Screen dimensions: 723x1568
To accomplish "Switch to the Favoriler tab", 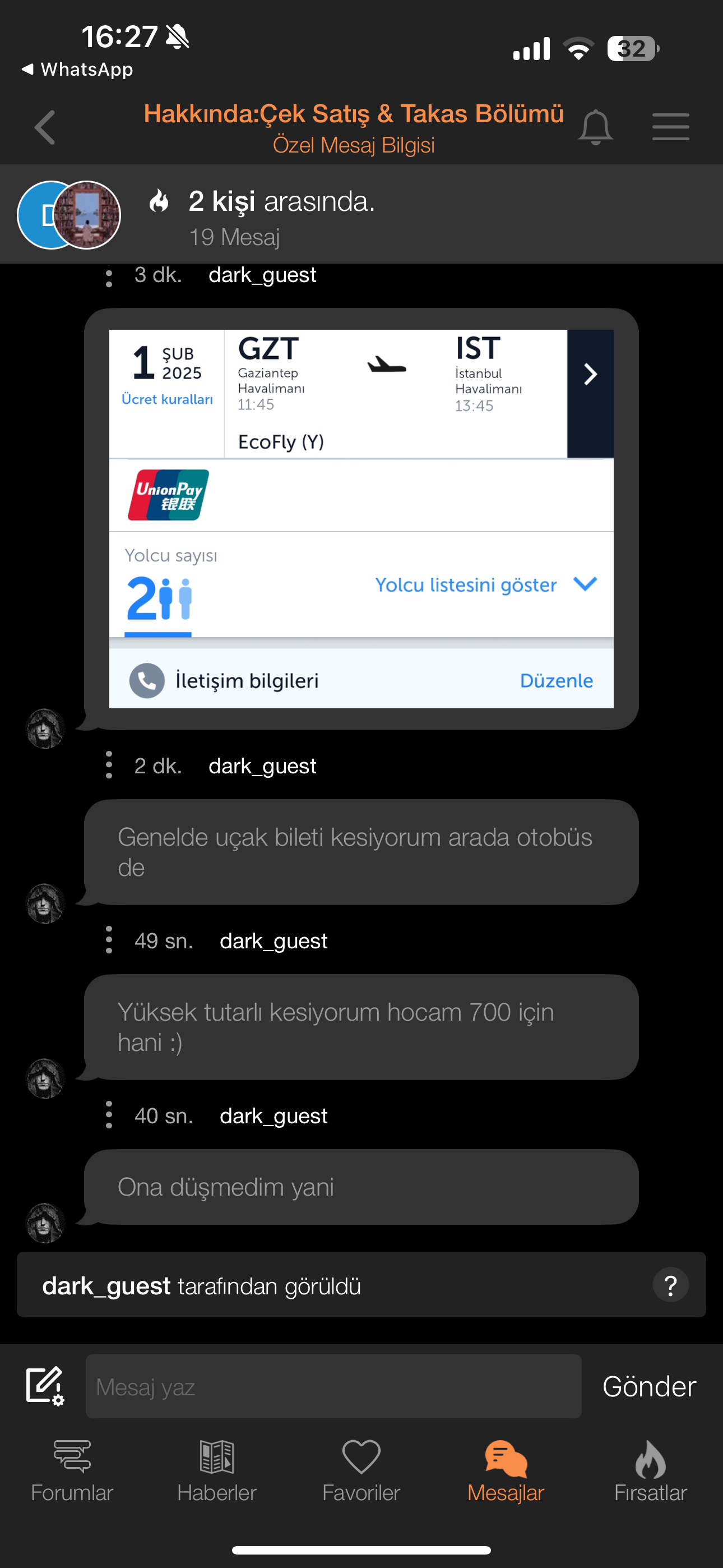I will point(361,1471).
